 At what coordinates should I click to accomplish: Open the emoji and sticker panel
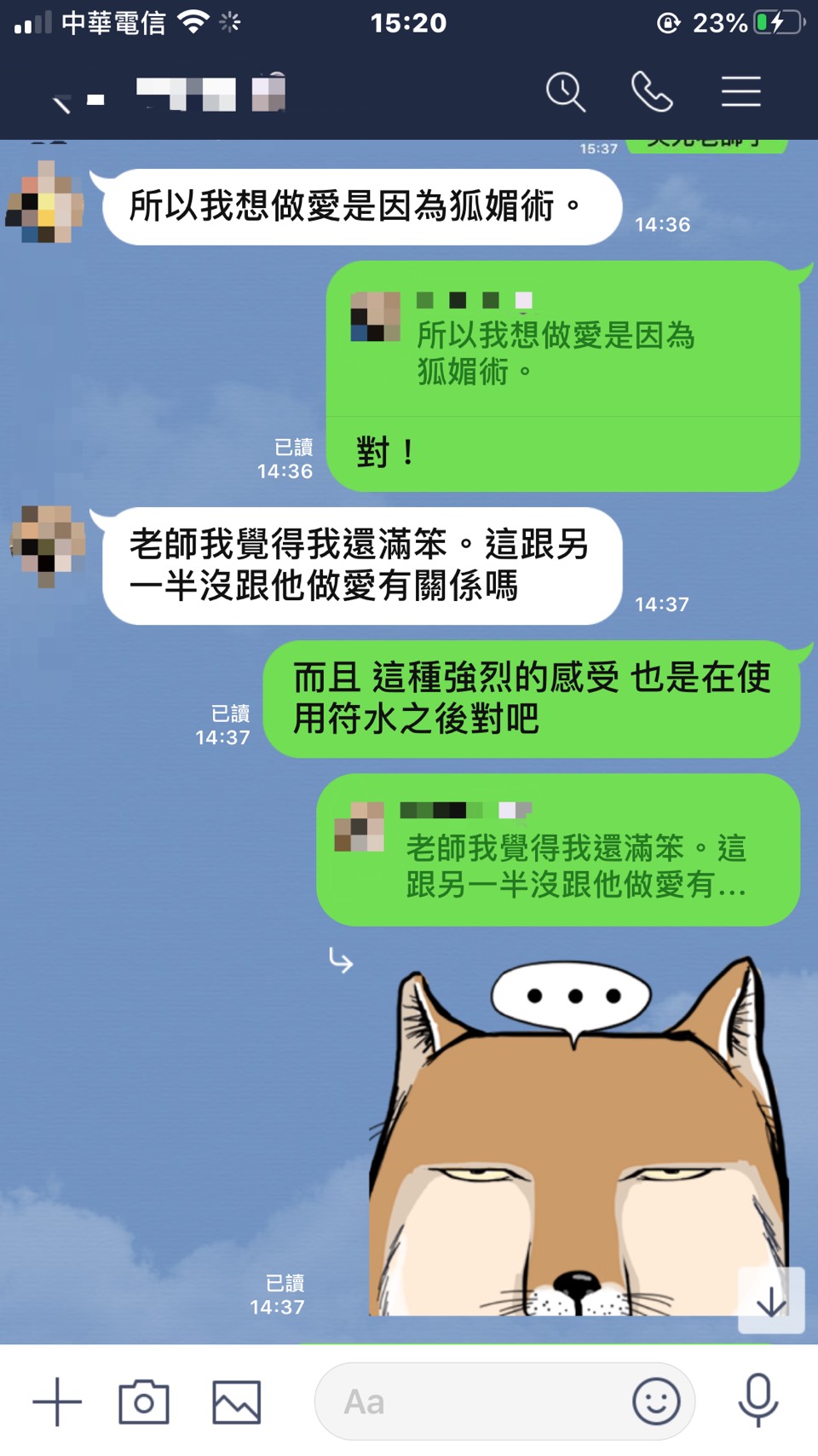coord(655,1401)
